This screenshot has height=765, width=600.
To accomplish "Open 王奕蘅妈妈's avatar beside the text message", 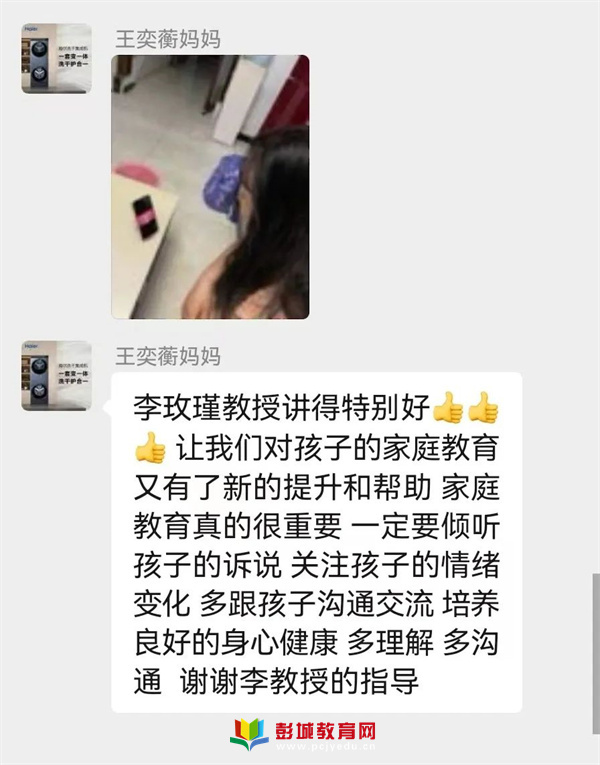I will pos(57,375).
